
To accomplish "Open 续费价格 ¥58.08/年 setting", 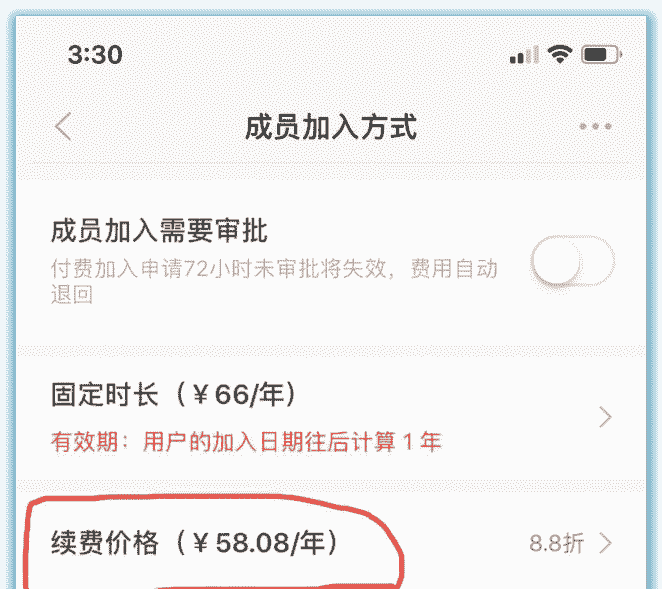I will (x=330, y=543).
